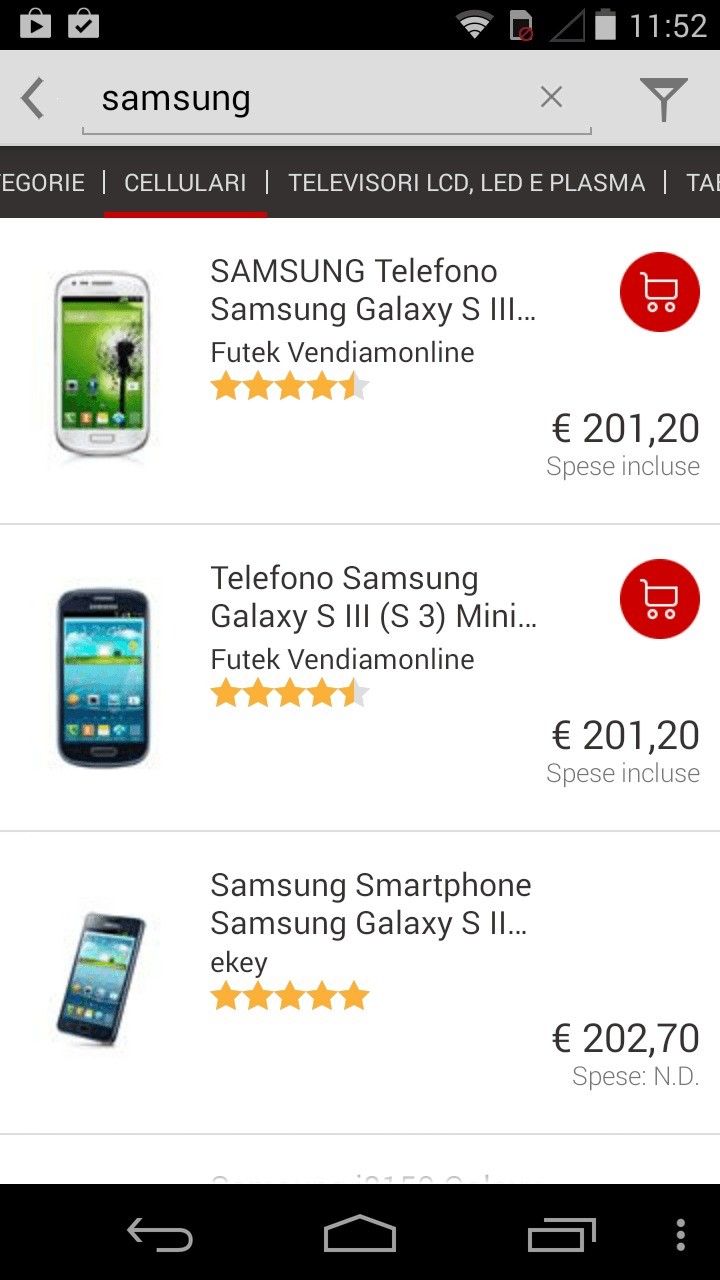Open the recent apps view
This screenshot has width=720, height=1280.
(x=561, y=1234)
